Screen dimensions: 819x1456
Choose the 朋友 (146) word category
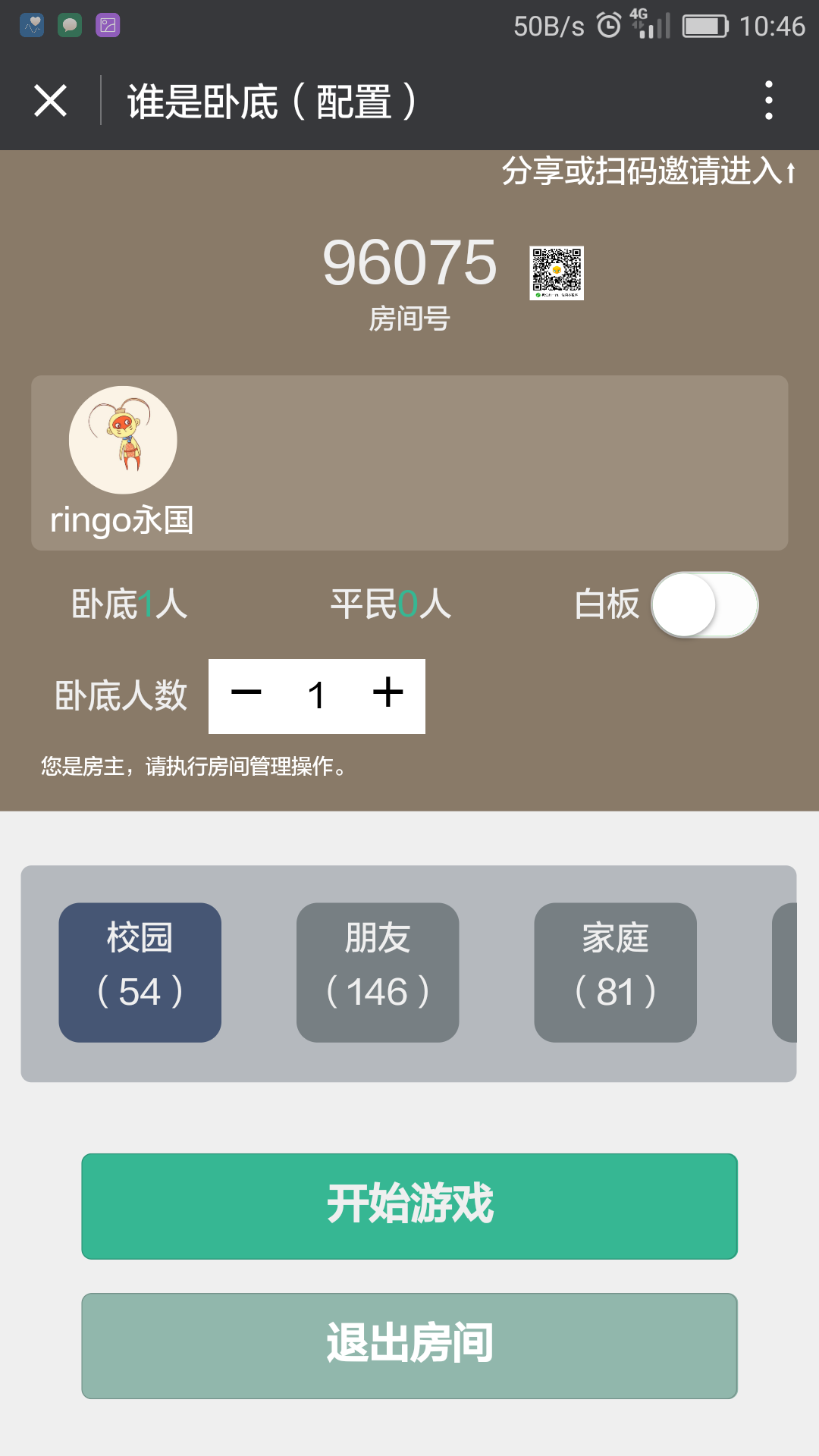(378, 972)
